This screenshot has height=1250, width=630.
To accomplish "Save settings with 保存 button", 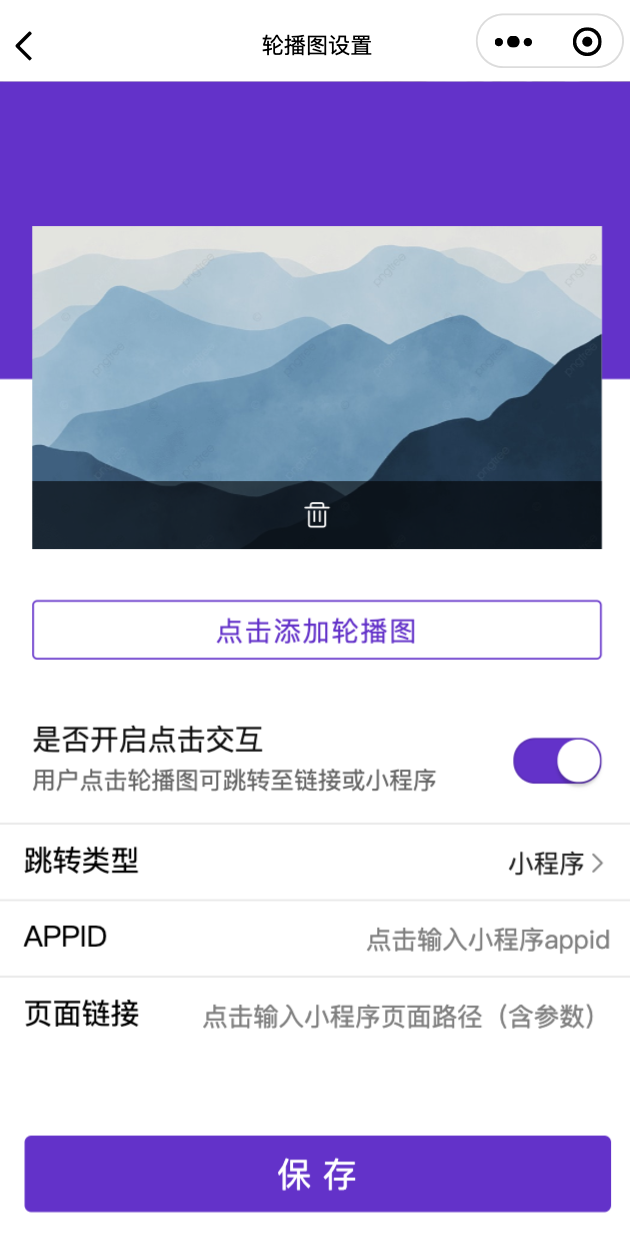I will click(x=316, y=1174).
